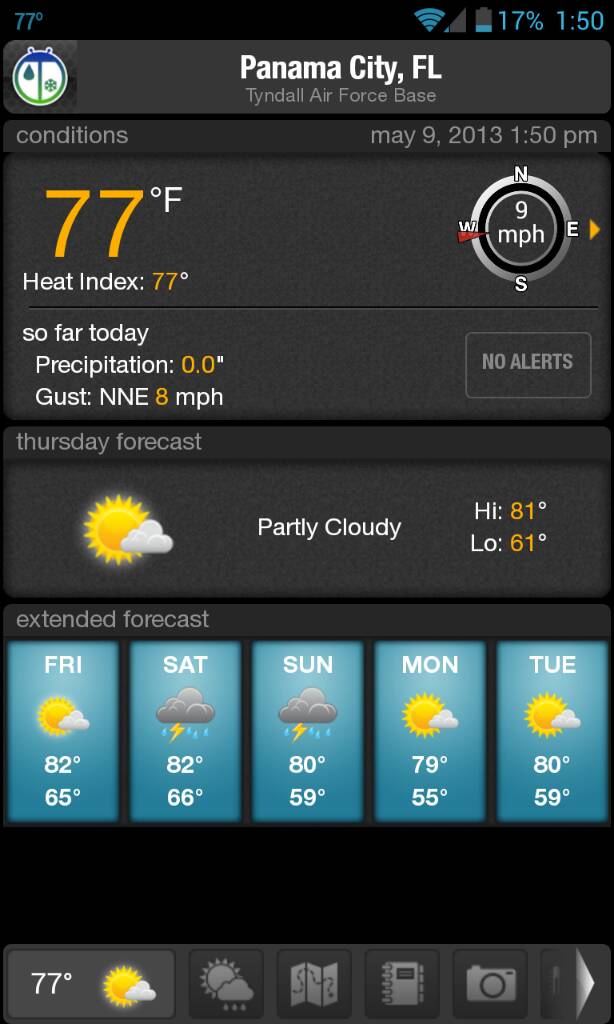Open the MON forecast tile
Viewport: 614px width, 1024px height.
429,731
